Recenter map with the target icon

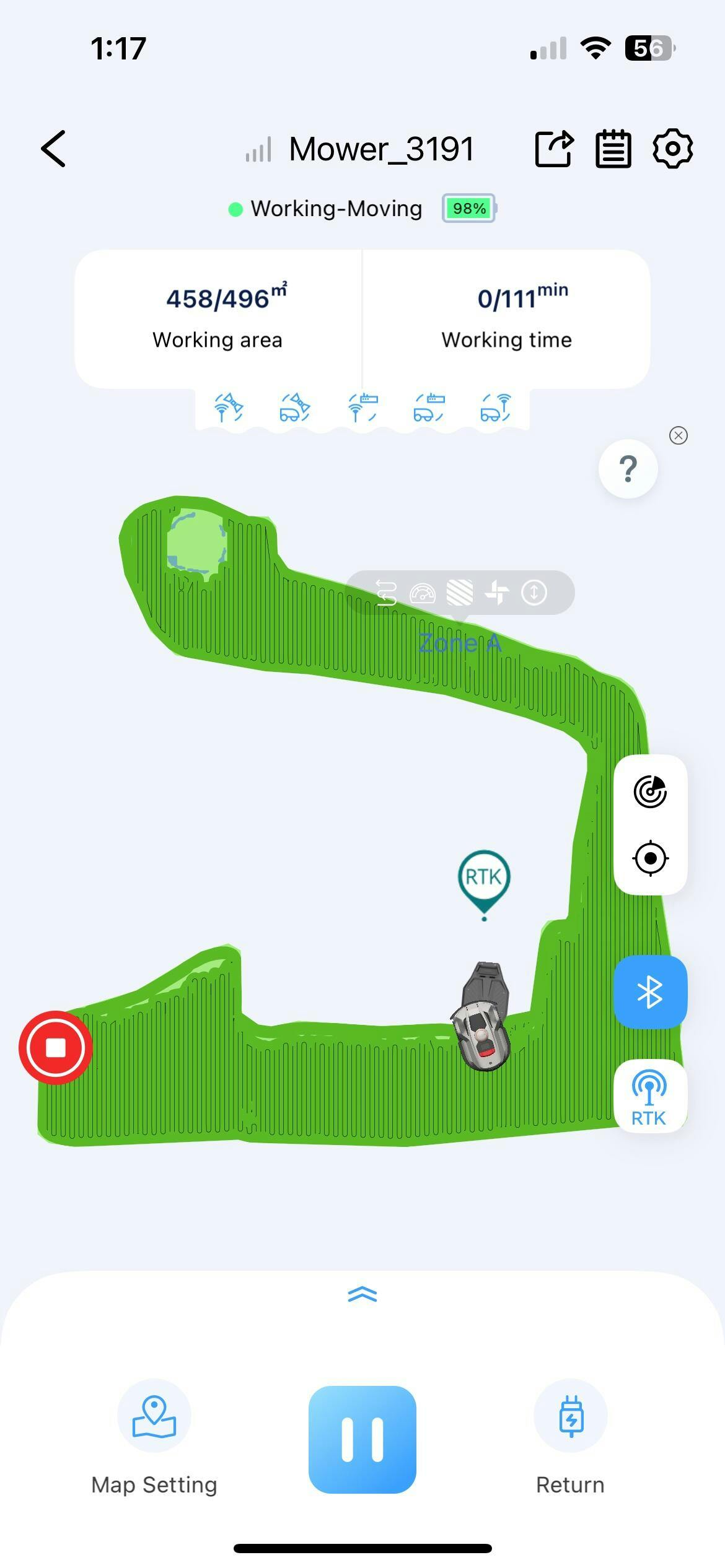(650, 858)
